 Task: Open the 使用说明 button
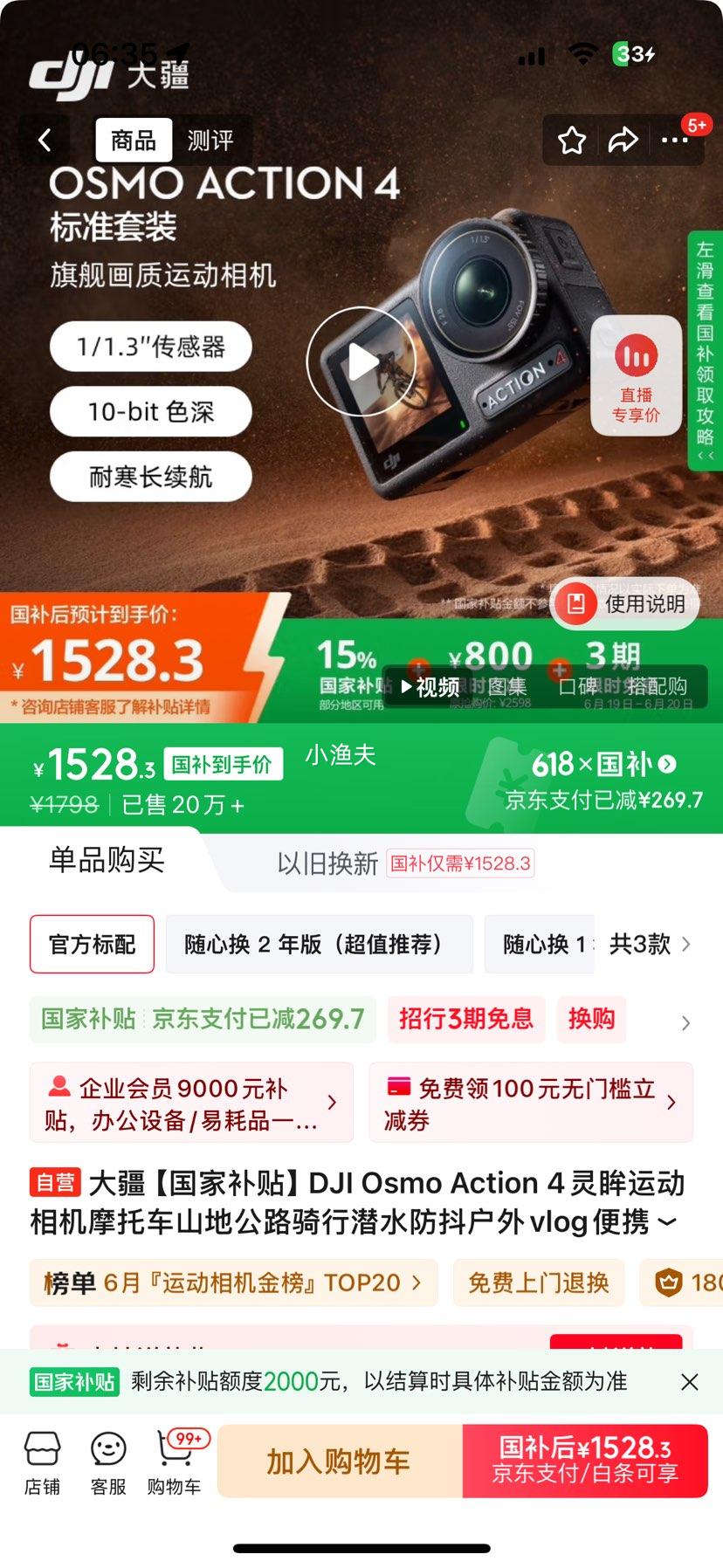pos(625,603)
